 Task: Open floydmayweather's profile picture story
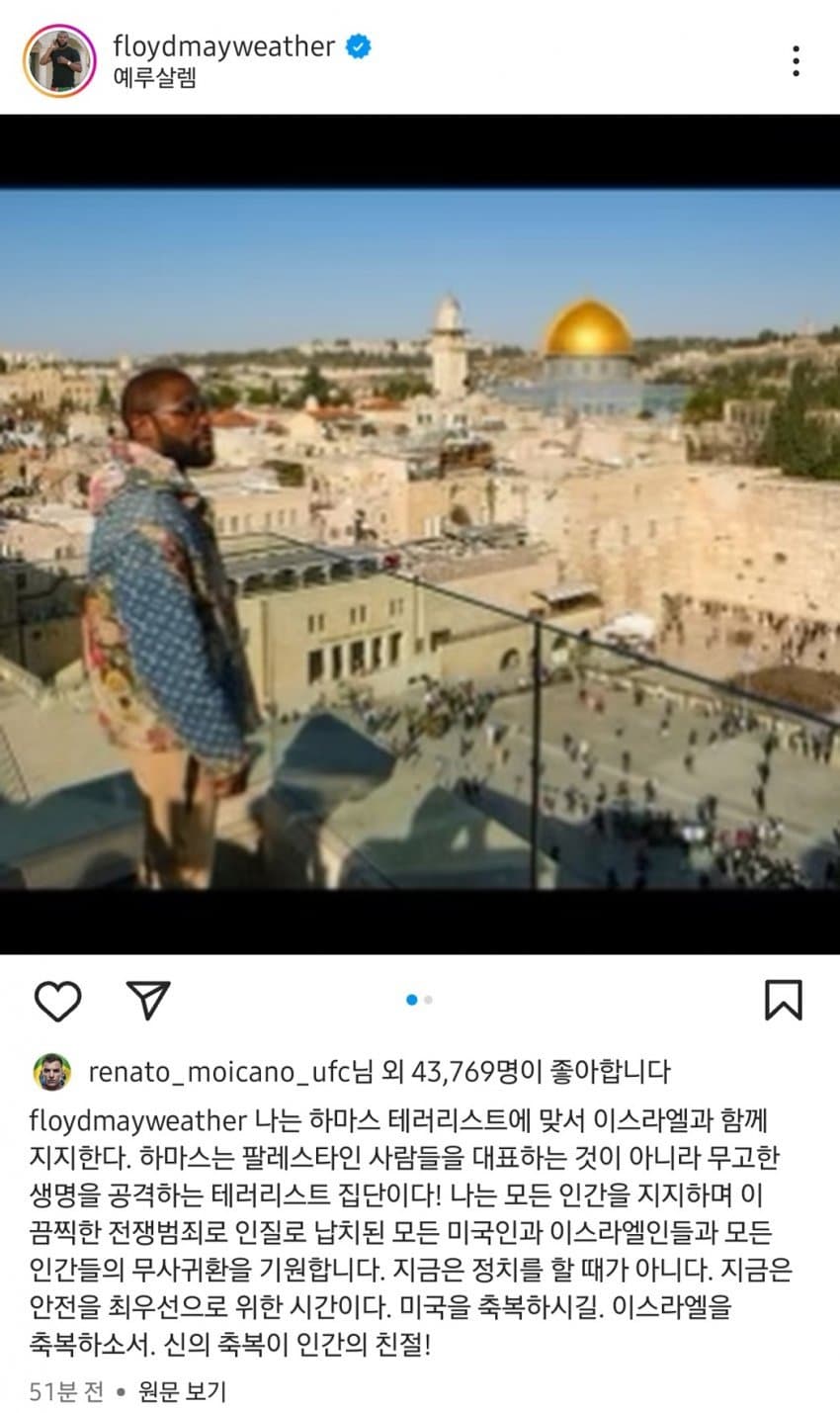pos(59,61)
